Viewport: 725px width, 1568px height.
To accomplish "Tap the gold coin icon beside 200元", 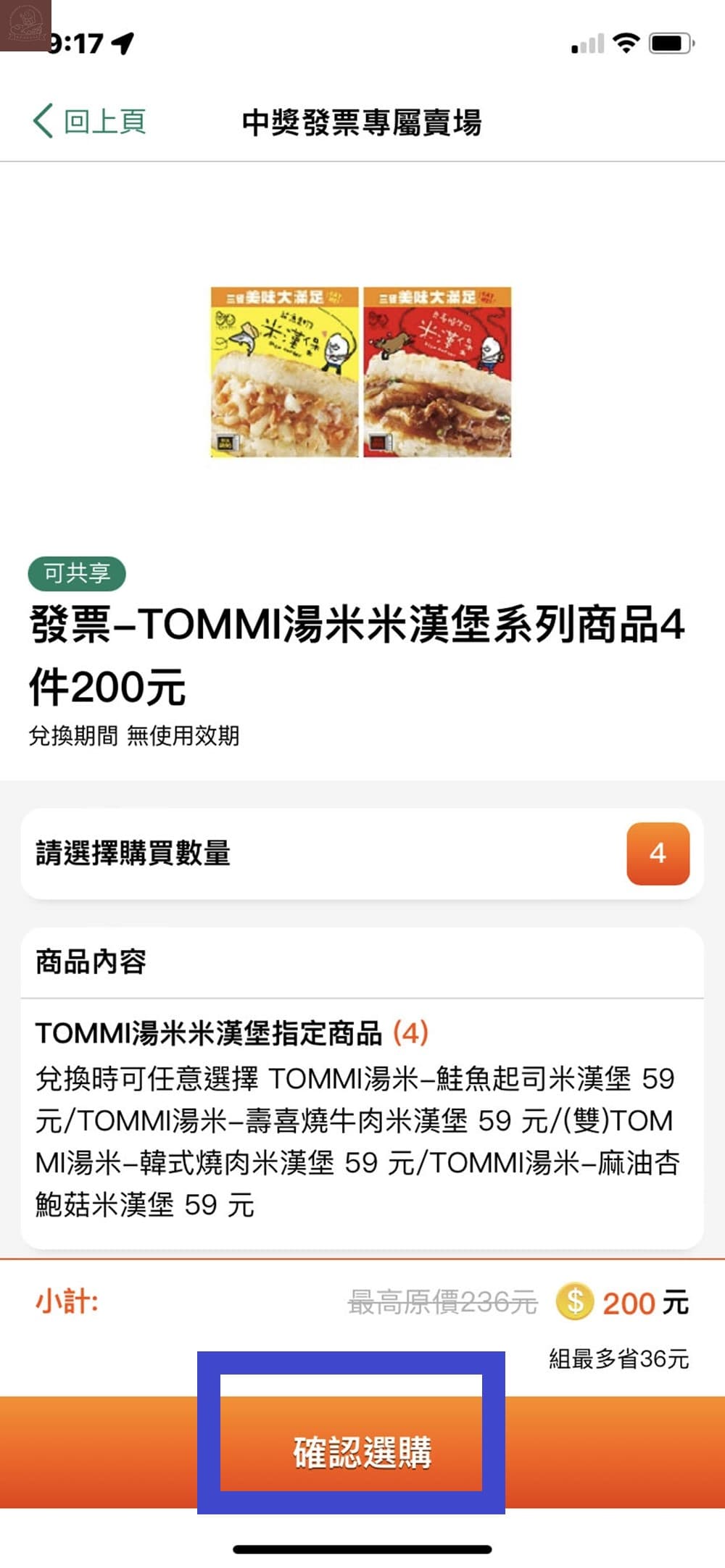I will (575, 1301).
